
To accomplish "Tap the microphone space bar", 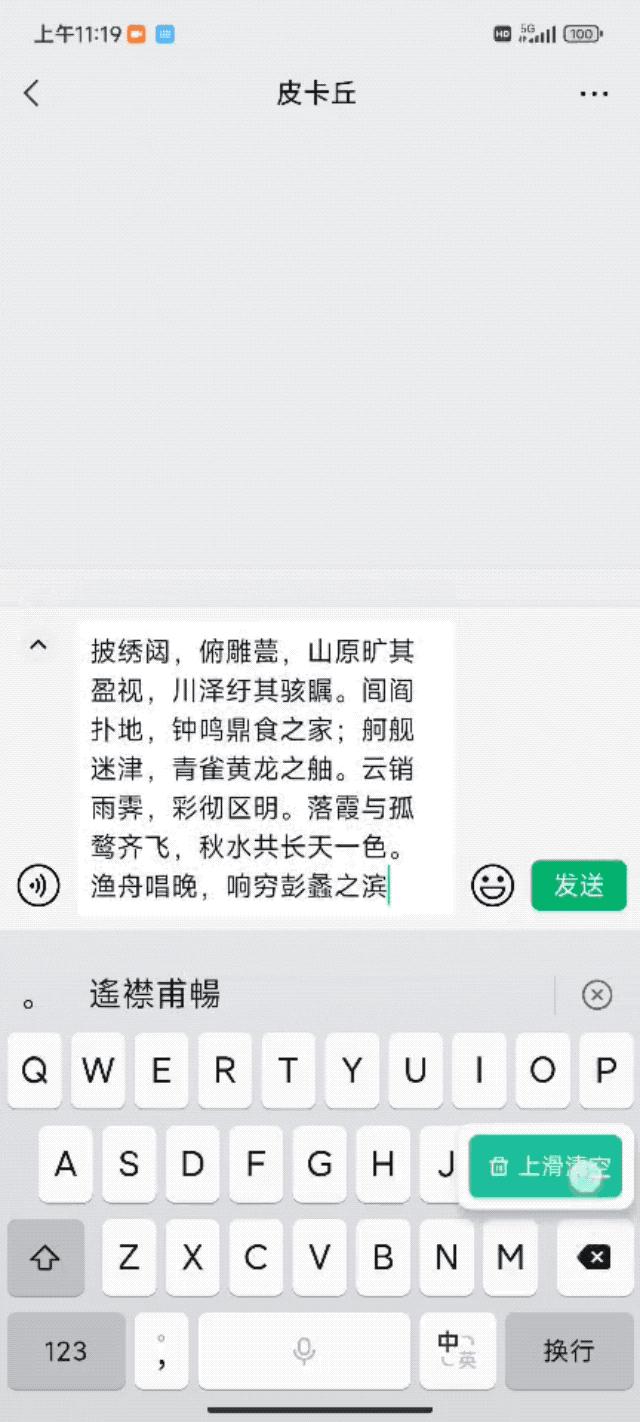I will (304, 1351).
